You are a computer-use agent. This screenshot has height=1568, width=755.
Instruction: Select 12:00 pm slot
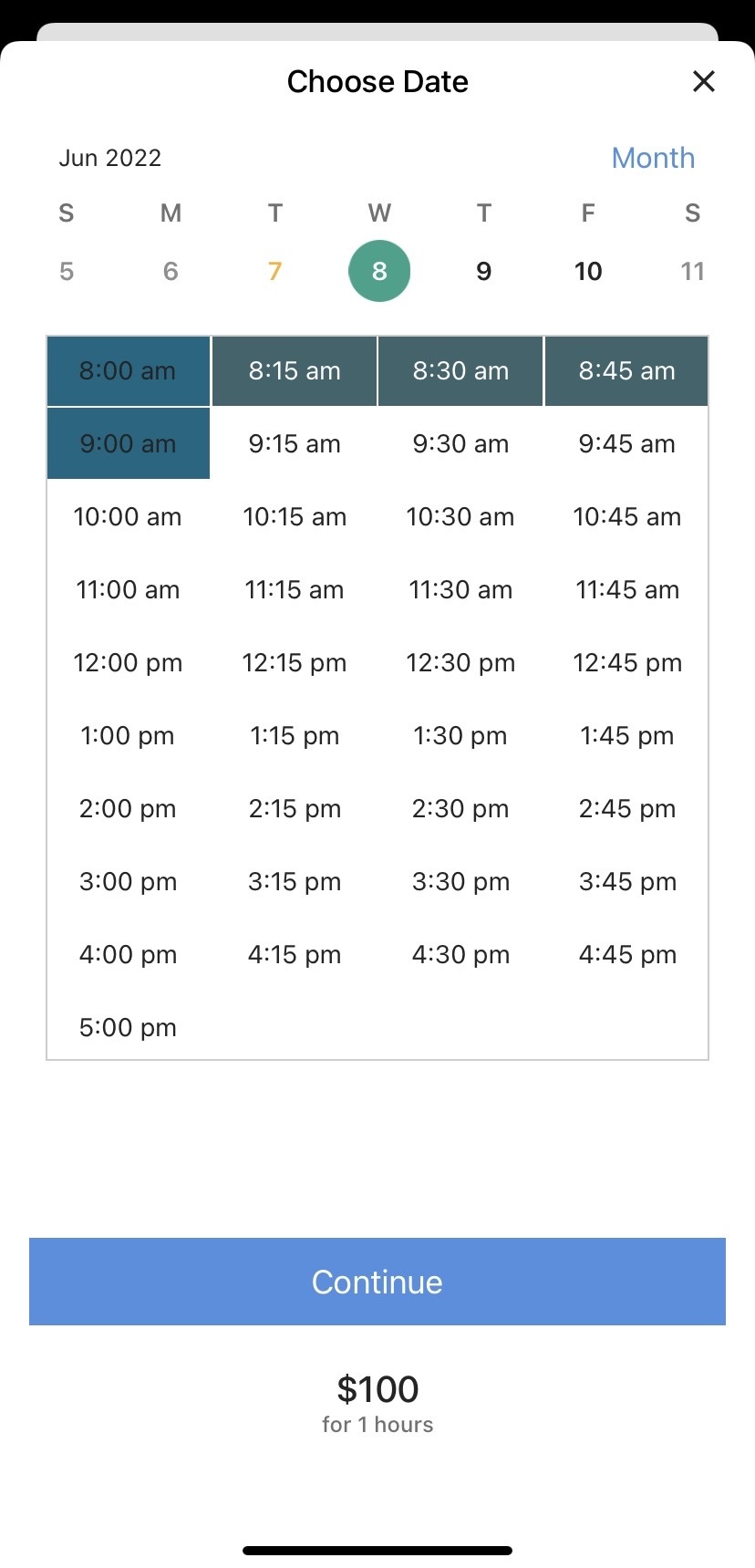[128, 663]
